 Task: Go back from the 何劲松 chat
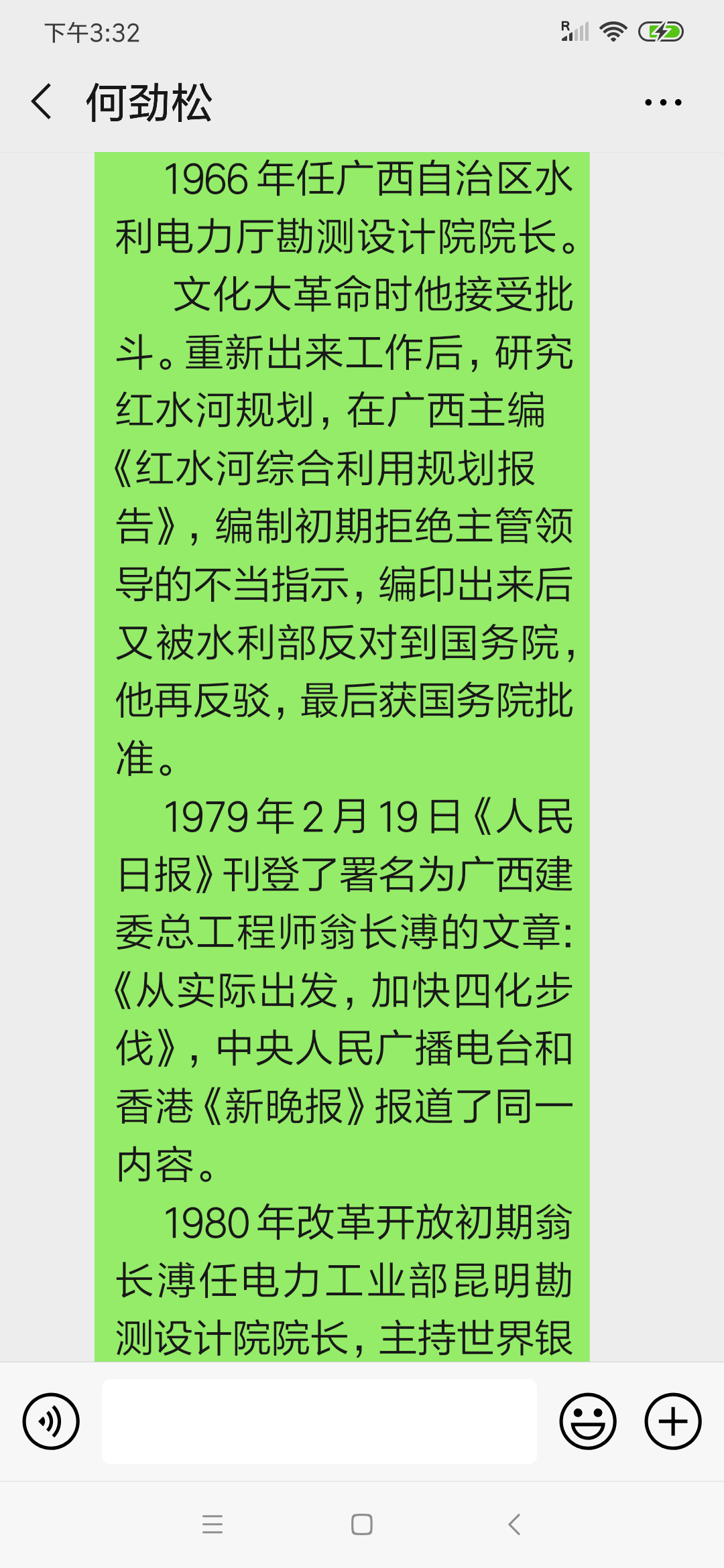(42, 102)
